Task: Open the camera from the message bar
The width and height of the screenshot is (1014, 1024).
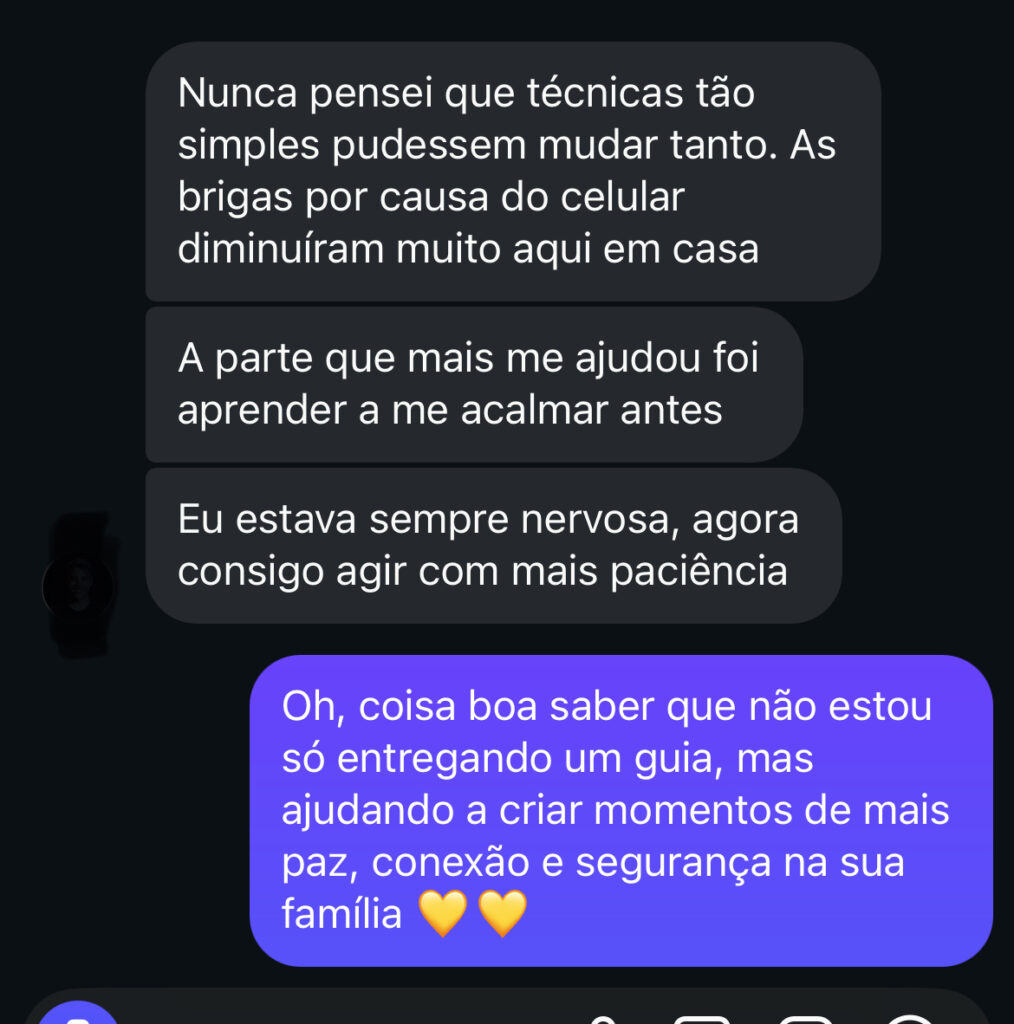Action: pyautogui.click(x=78, y=1012)
